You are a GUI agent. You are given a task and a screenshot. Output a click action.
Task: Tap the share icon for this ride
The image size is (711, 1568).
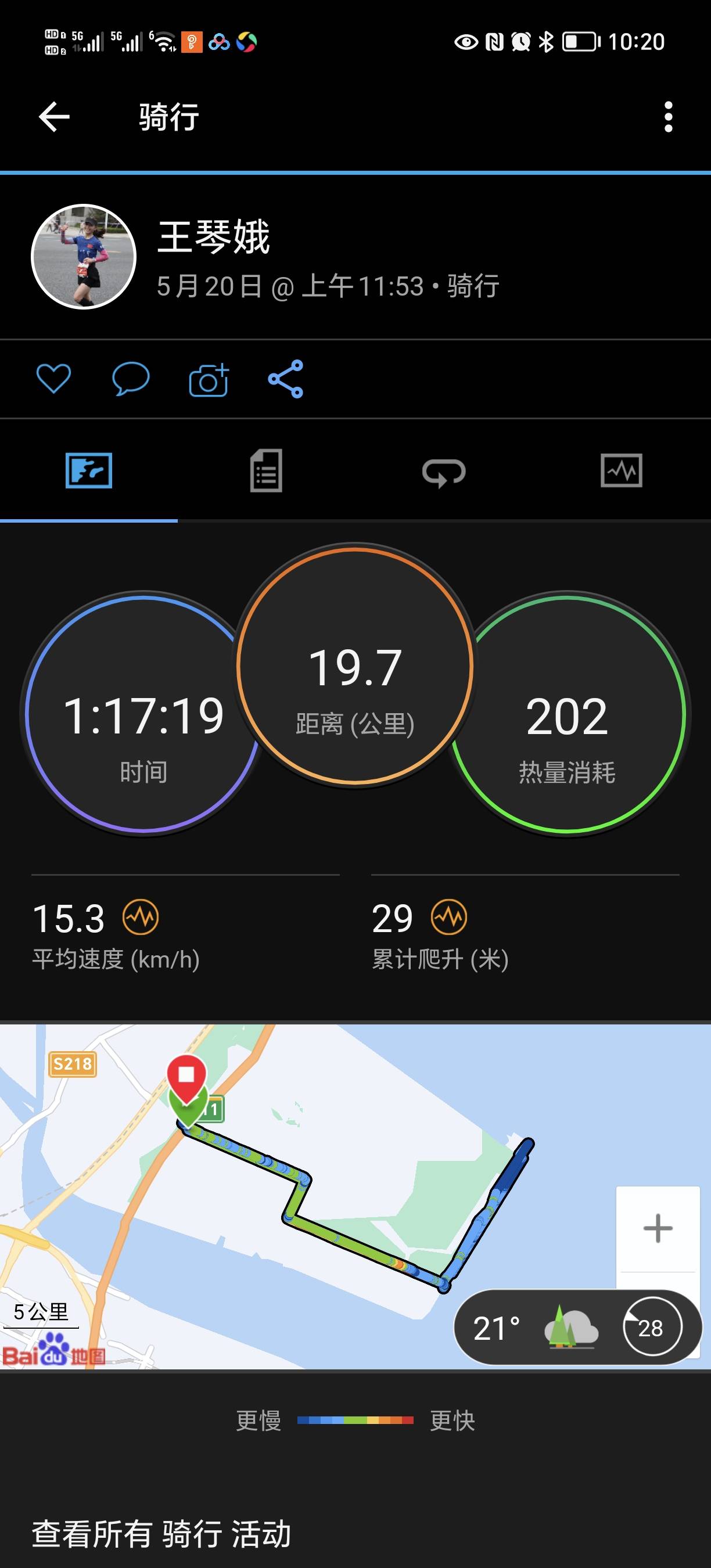(x=288, y=379)
